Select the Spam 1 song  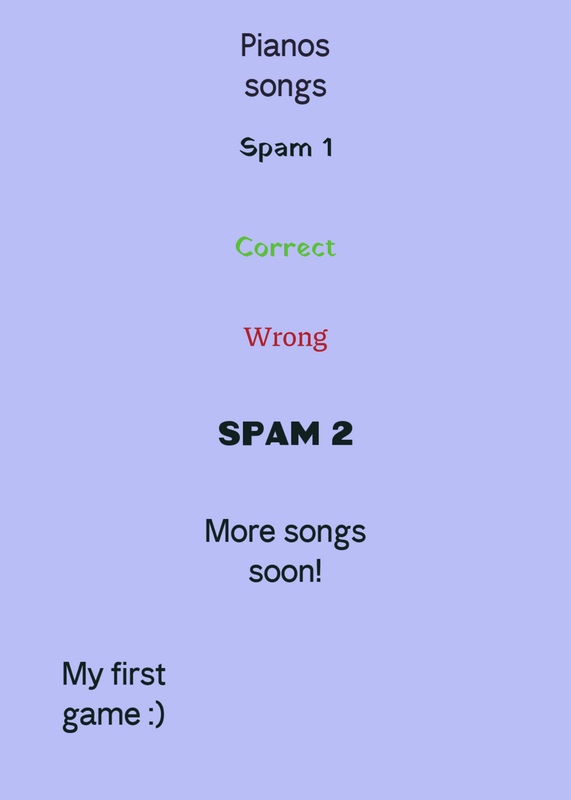286,148
